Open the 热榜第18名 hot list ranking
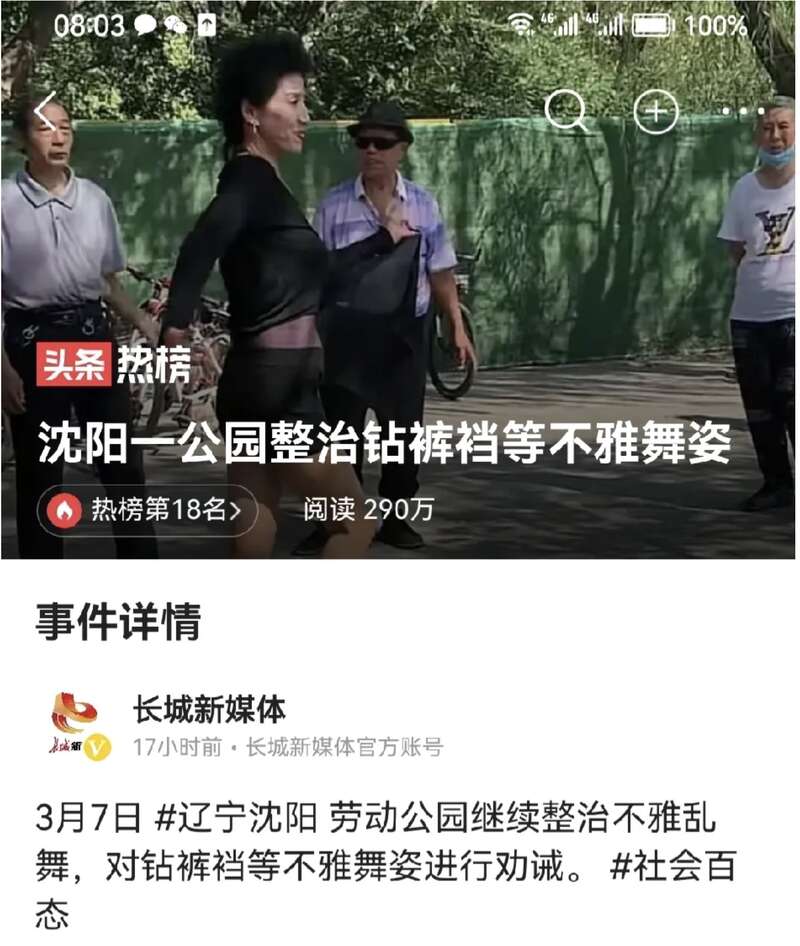 [x=147, y=510]
